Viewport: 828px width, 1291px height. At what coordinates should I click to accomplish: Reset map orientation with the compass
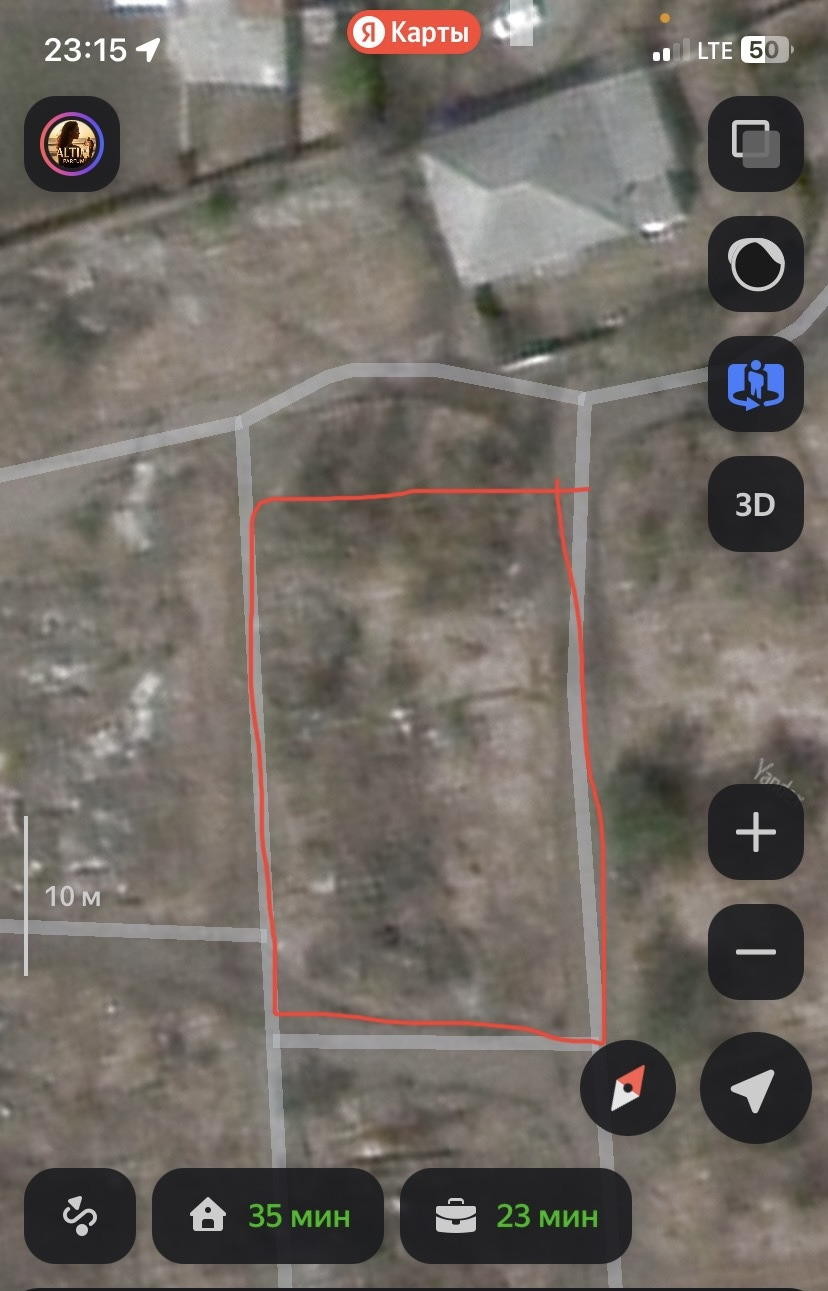click(x=628, y=1087)
